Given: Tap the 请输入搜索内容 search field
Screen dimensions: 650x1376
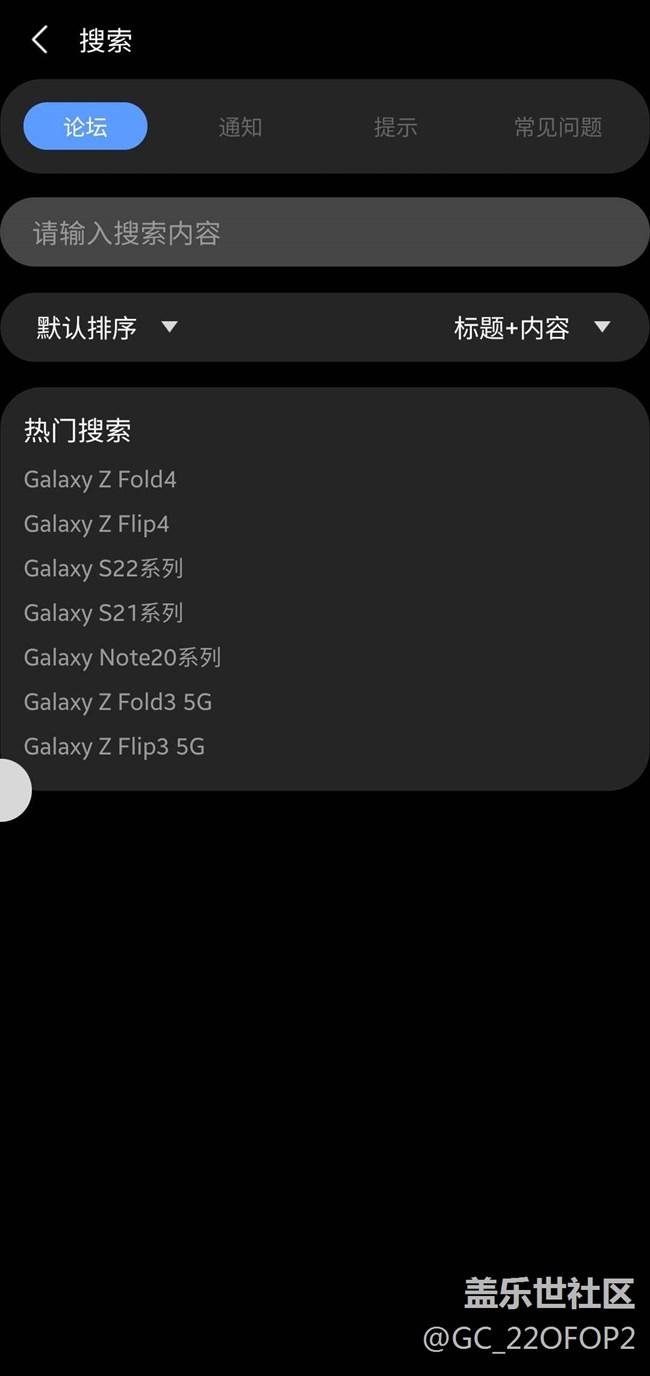Looking at the screenshot, I should 325,233.
